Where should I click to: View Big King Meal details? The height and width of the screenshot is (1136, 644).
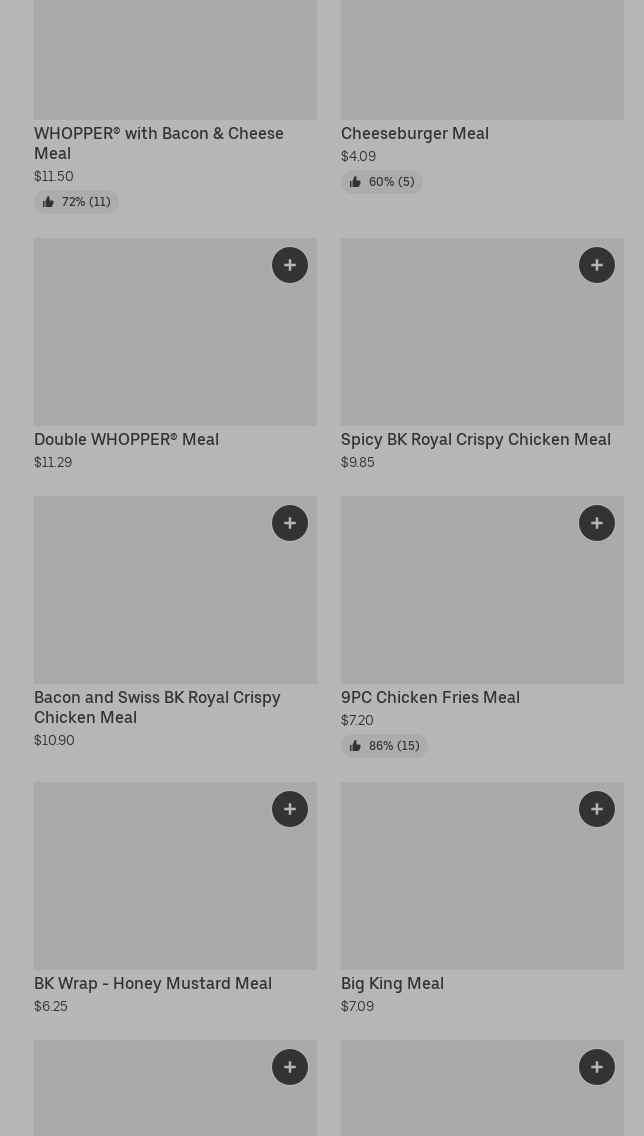click(392, 983)
